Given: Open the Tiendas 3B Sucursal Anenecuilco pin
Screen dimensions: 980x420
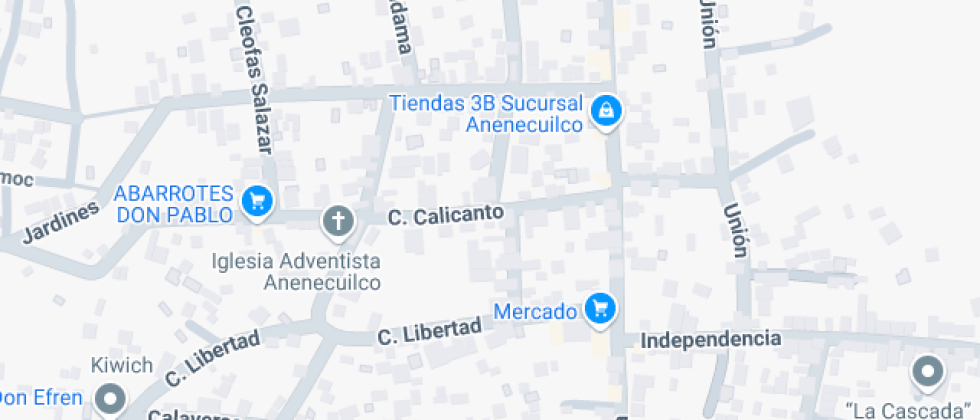Looking at the screenshot, I should [x=605, y=112].
